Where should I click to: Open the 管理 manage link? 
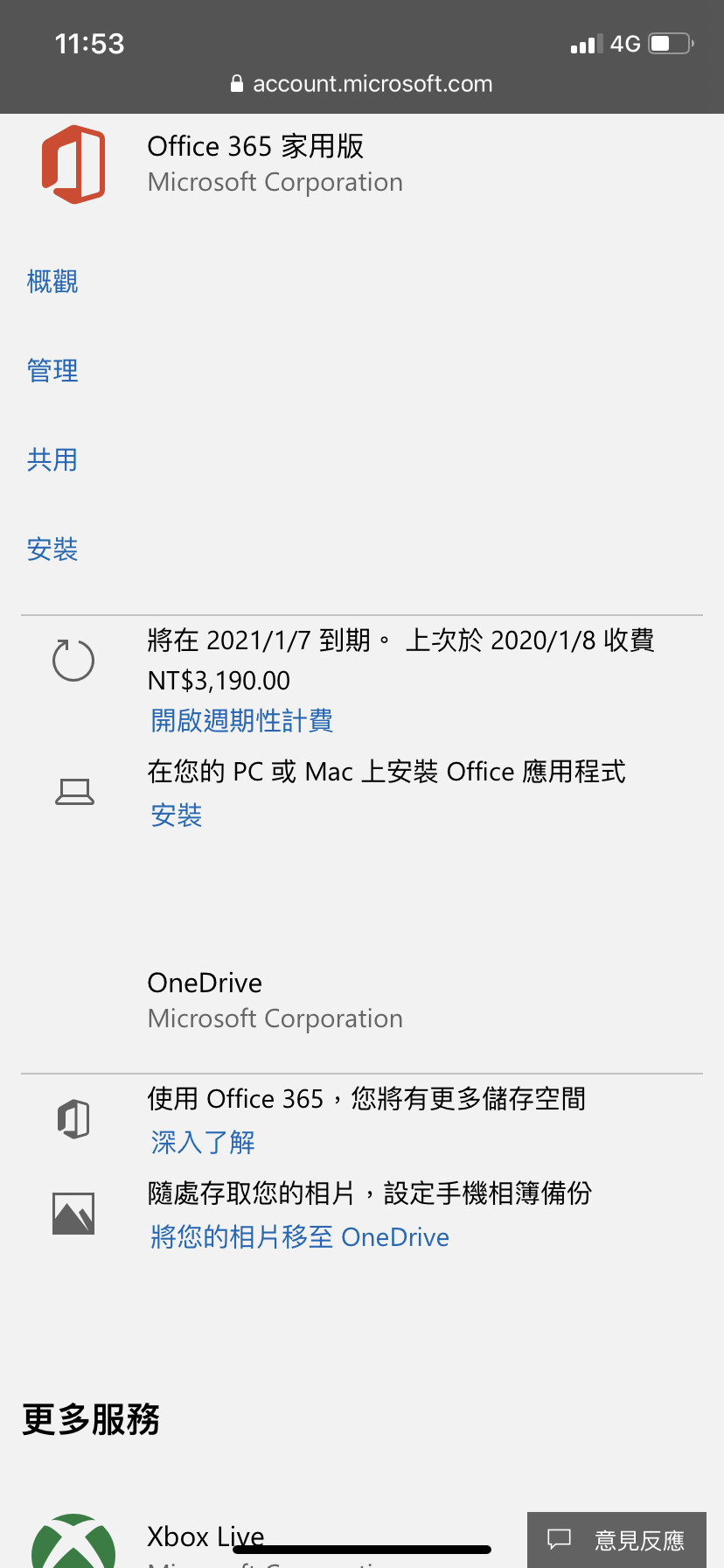point(52,371)
